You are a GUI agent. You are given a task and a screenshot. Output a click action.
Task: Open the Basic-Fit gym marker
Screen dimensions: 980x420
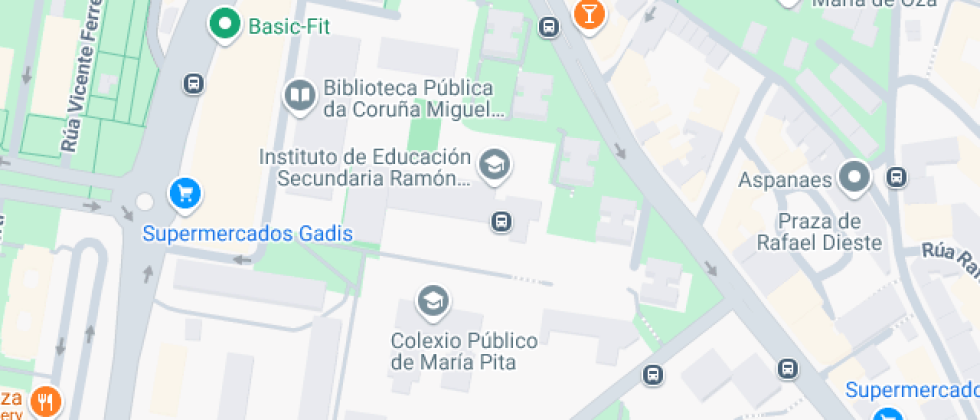(225, 25)
